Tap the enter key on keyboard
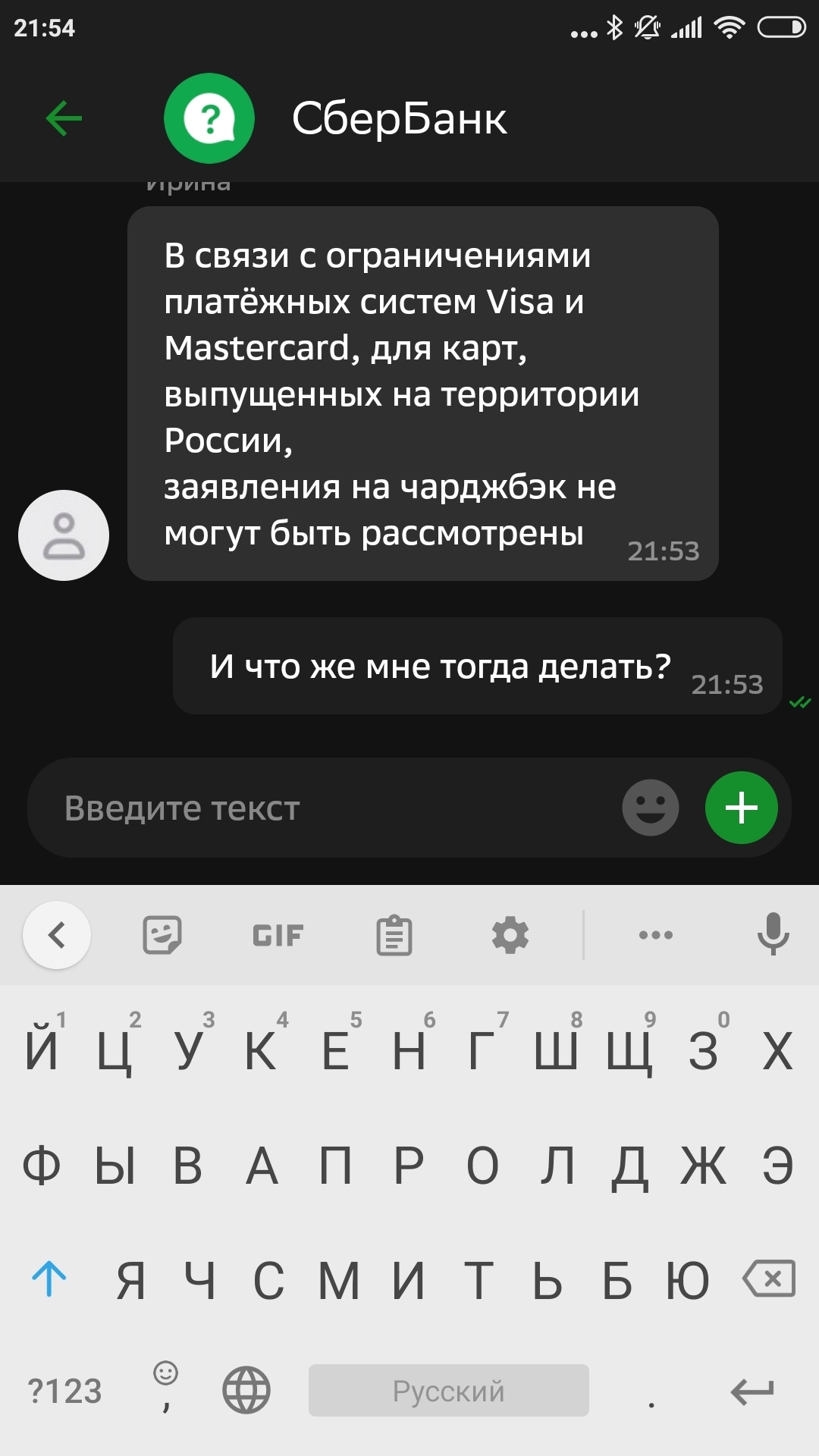The height and width of the screenshot is (1456, 819). [752, 1390]
